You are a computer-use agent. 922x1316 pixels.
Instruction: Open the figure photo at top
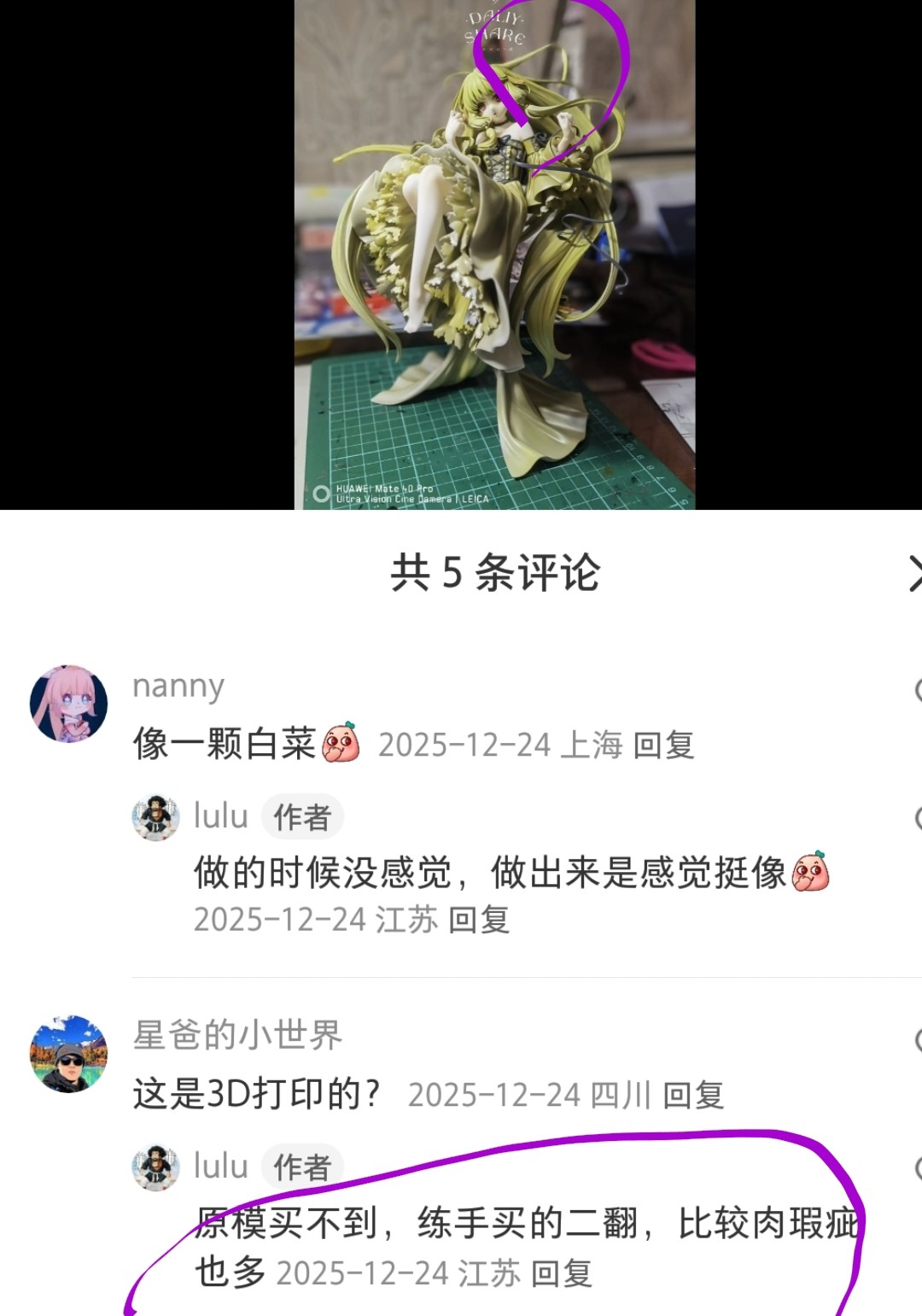tap(494, 256)
